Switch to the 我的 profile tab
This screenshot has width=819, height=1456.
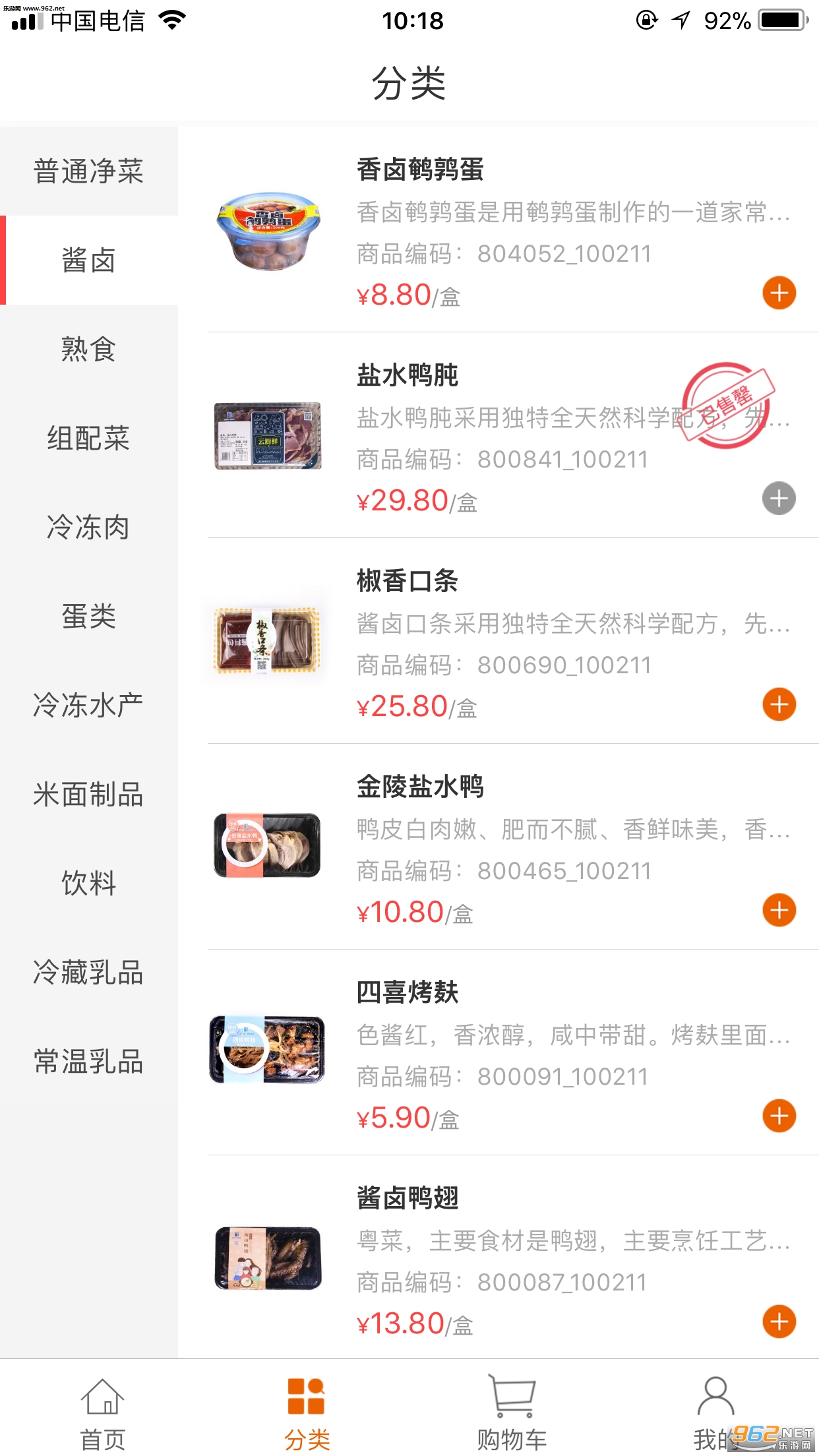(x=715, y=1411)
